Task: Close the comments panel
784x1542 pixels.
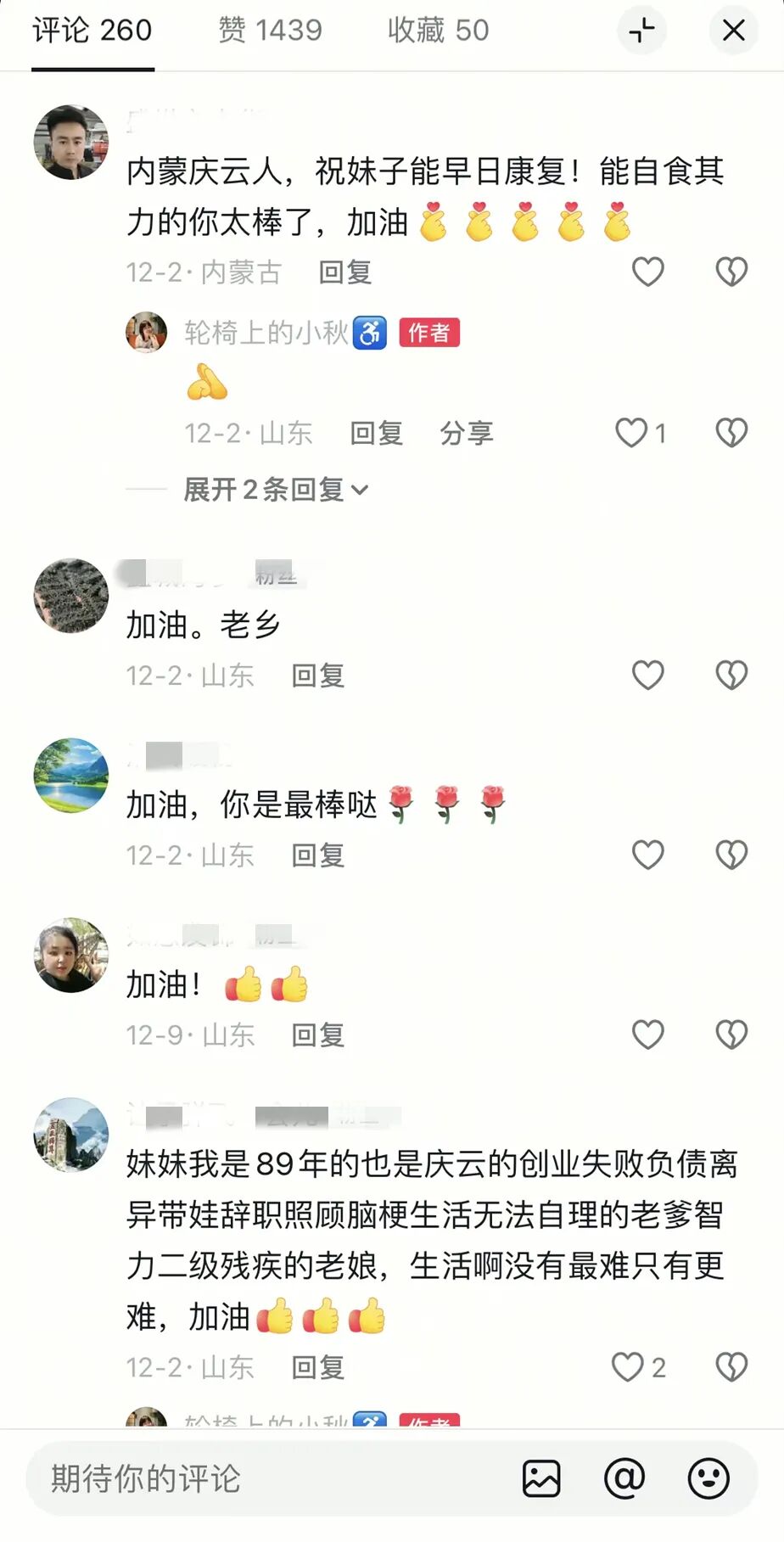Action: tap(733, 31)
